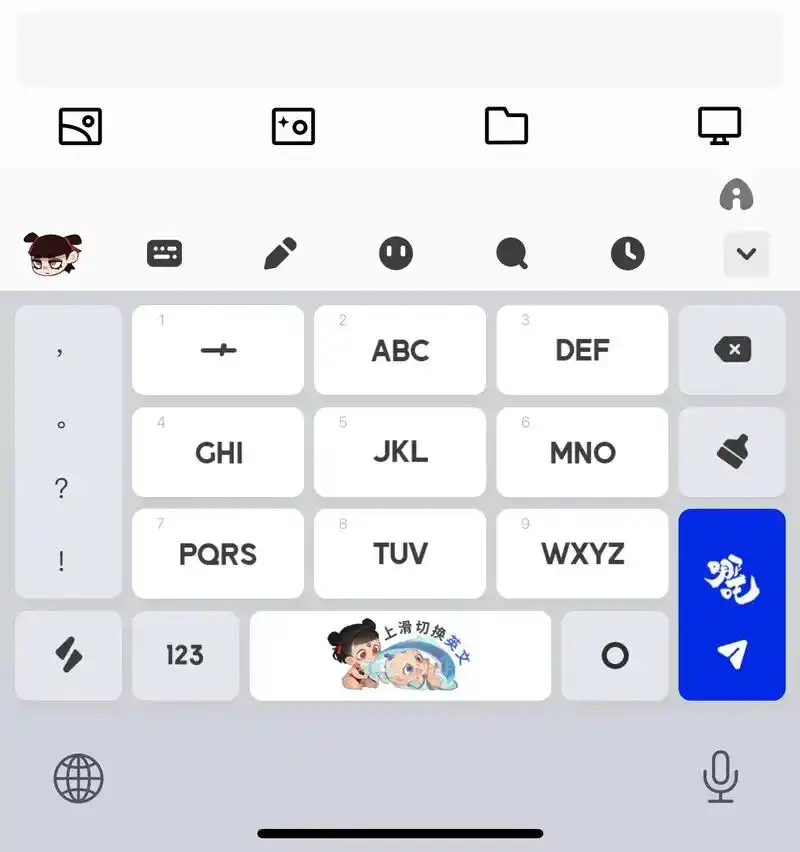Image resolution: width=800 pixels, height=852 pixels.
Task: Open clipboard history clock icon
Action: pyautogui.click(x=627, y=254)
